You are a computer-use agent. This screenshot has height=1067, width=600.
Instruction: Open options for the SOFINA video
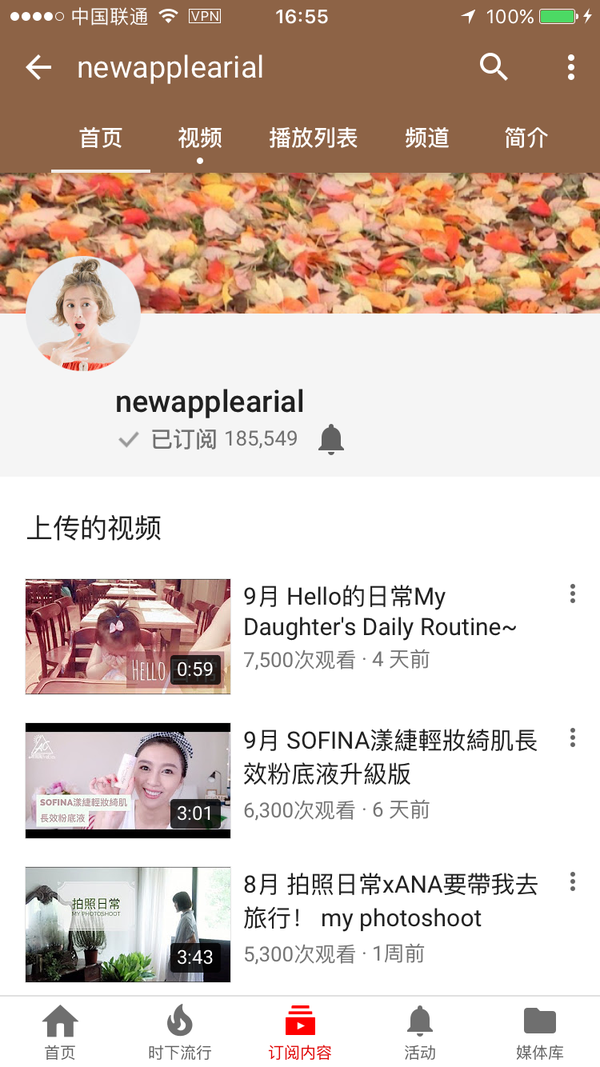(572, 738)
